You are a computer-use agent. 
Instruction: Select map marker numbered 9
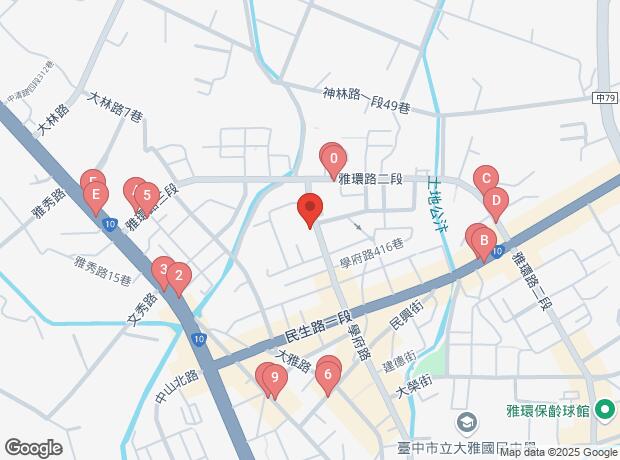pos(271,378)
